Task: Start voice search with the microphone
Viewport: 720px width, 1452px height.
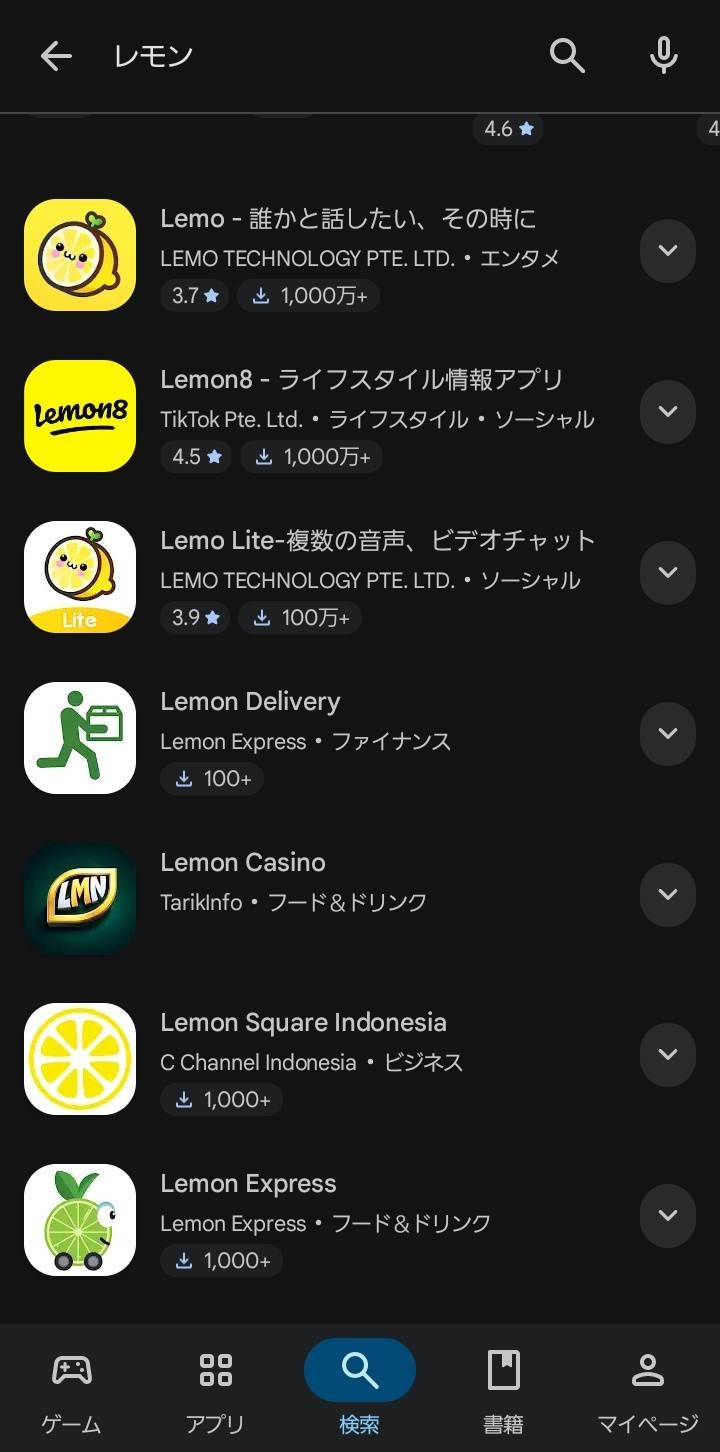Action: [664, 57]
